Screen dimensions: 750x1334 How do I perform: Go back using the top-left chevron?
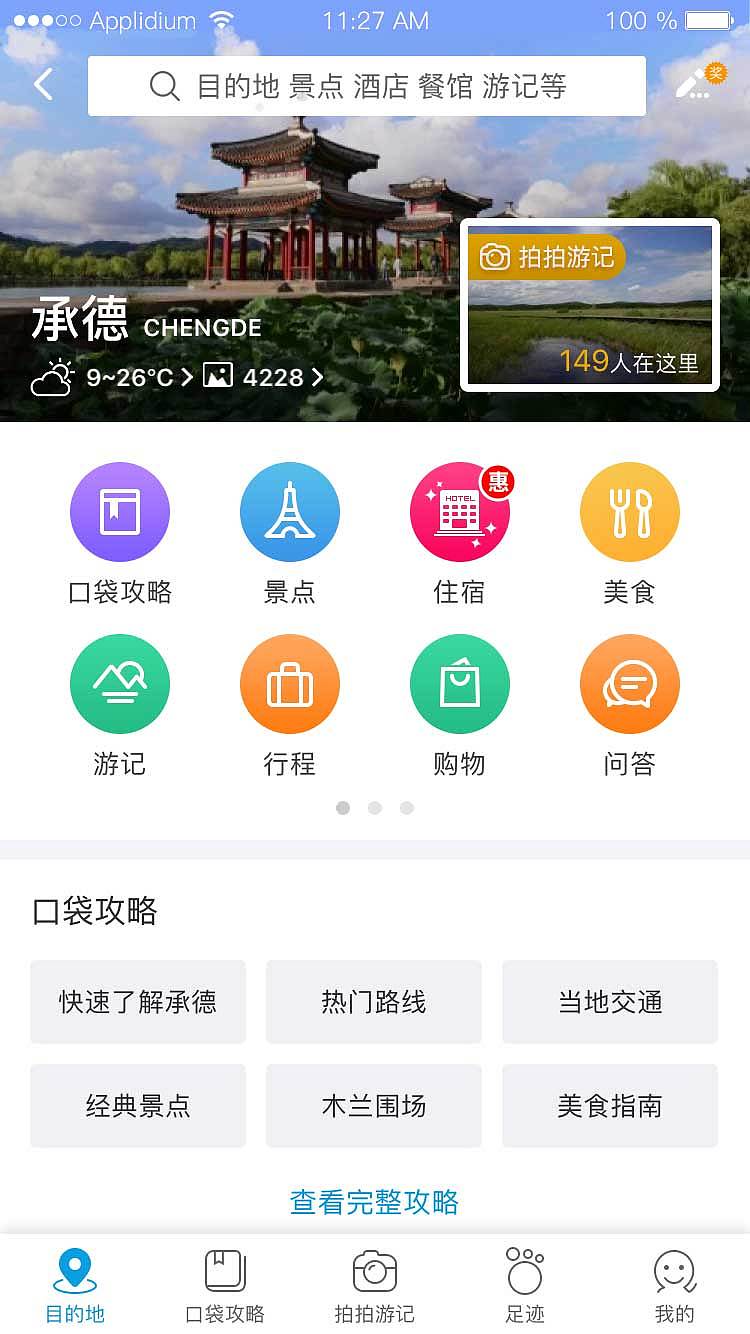click(x=42, y=85)
